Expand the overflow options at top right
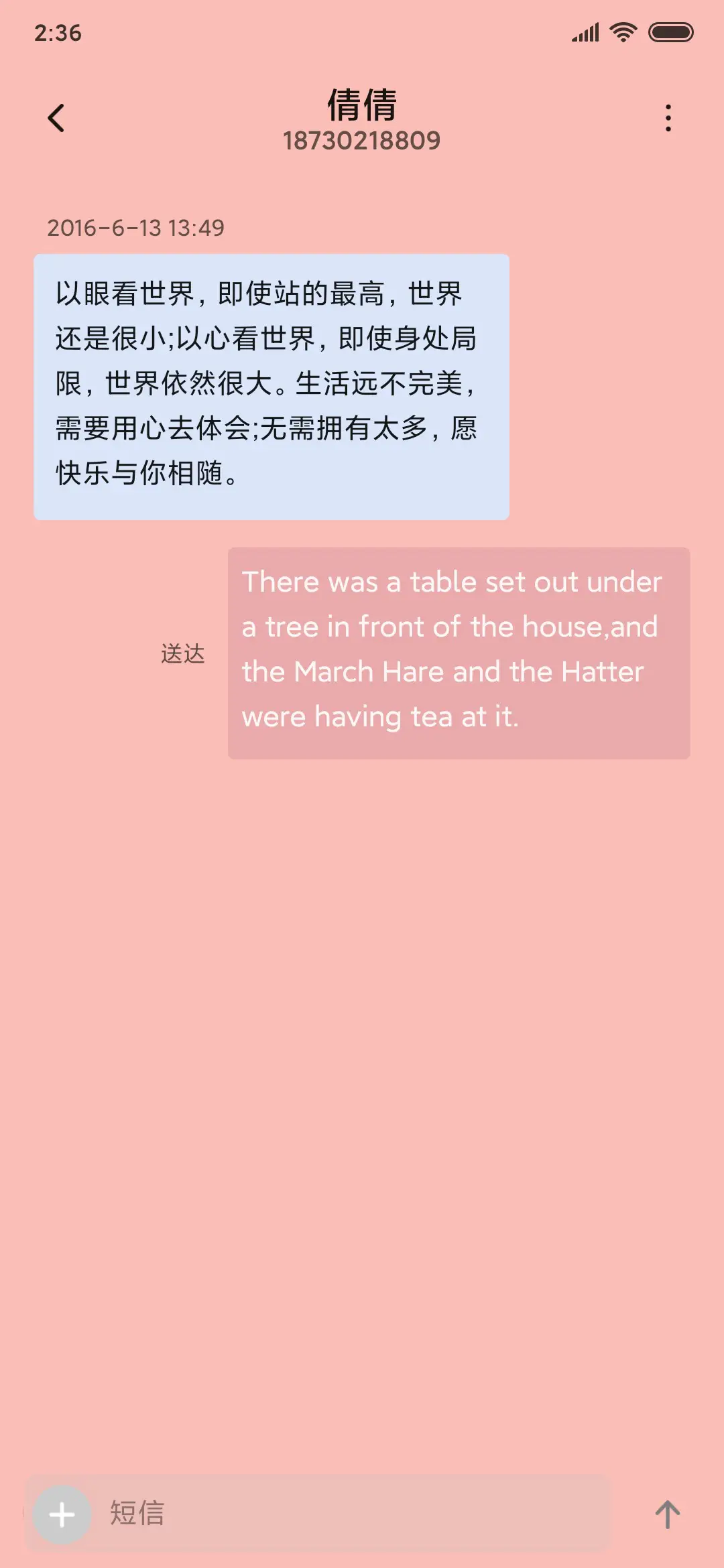Image resolution: width=724 pixels, height=1568 pixels. coord(667,118)
